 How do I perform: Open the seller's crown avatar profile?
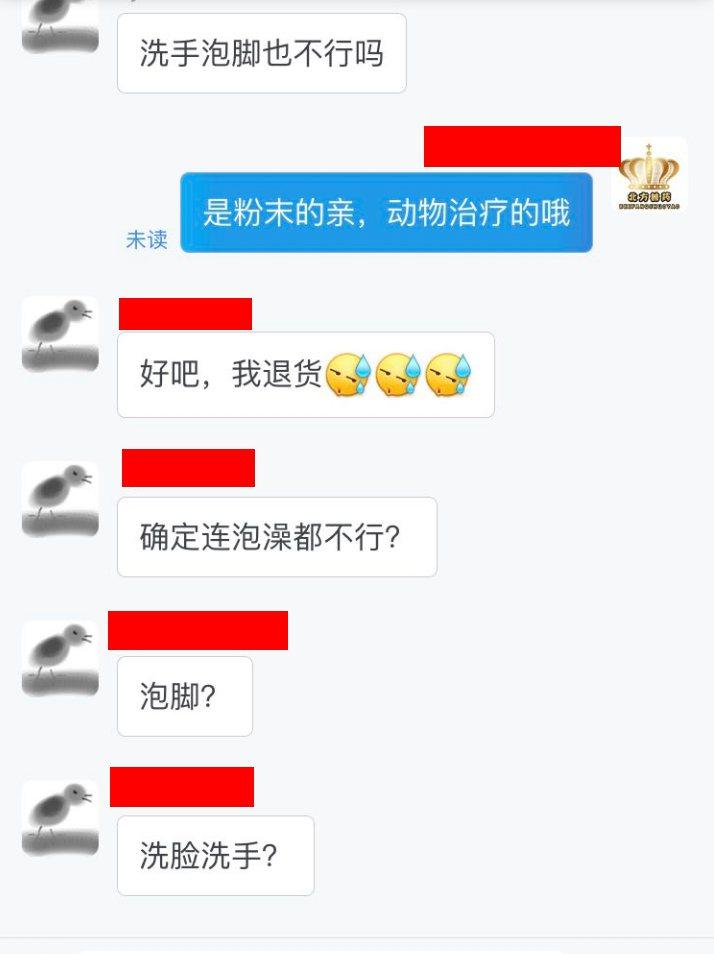pyautogui.click(x=649, y=175)
